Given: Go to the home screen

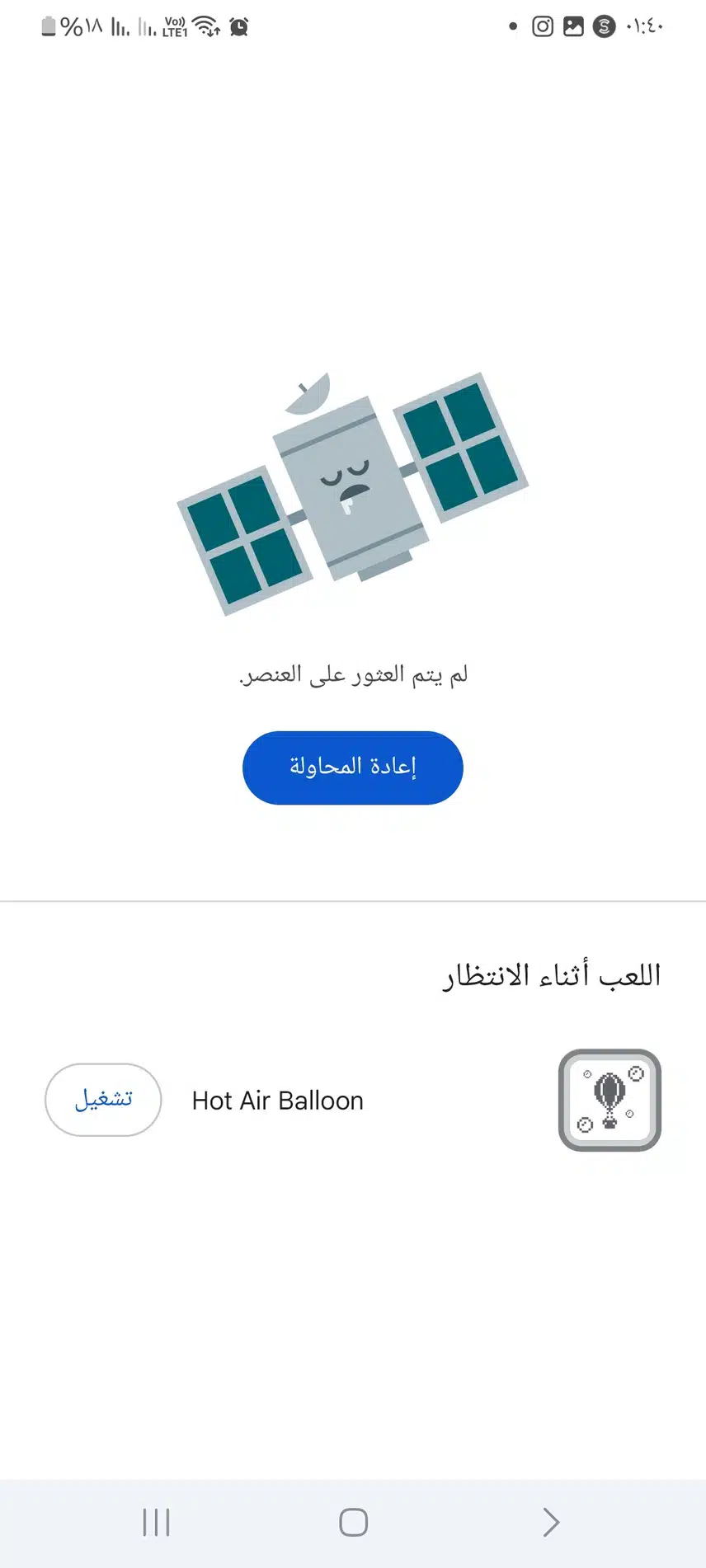Looking at the screenshot, I should coord(353,1522).
